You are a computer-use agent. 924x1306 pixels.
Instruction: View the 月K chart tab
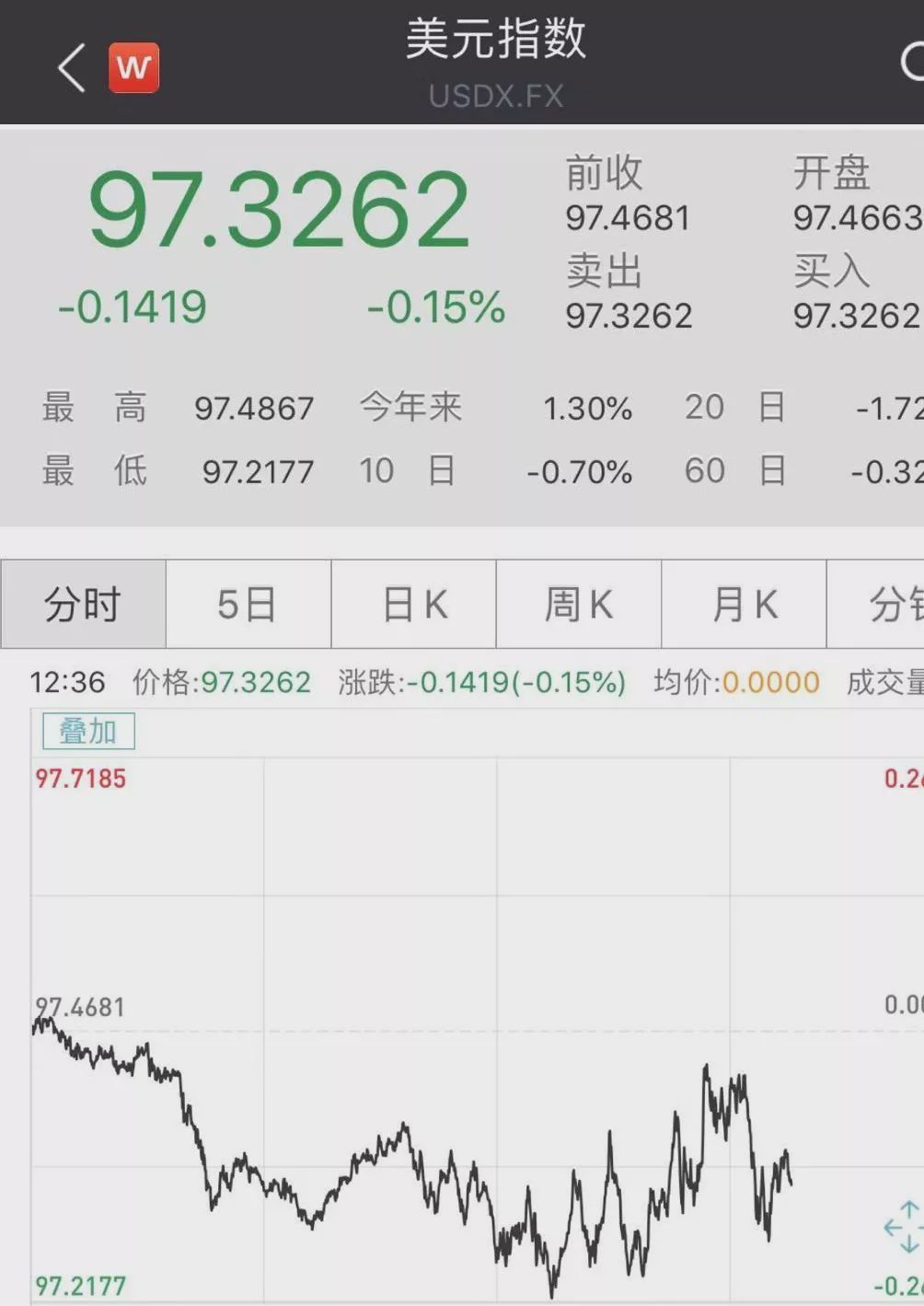[x=745, y=605]
